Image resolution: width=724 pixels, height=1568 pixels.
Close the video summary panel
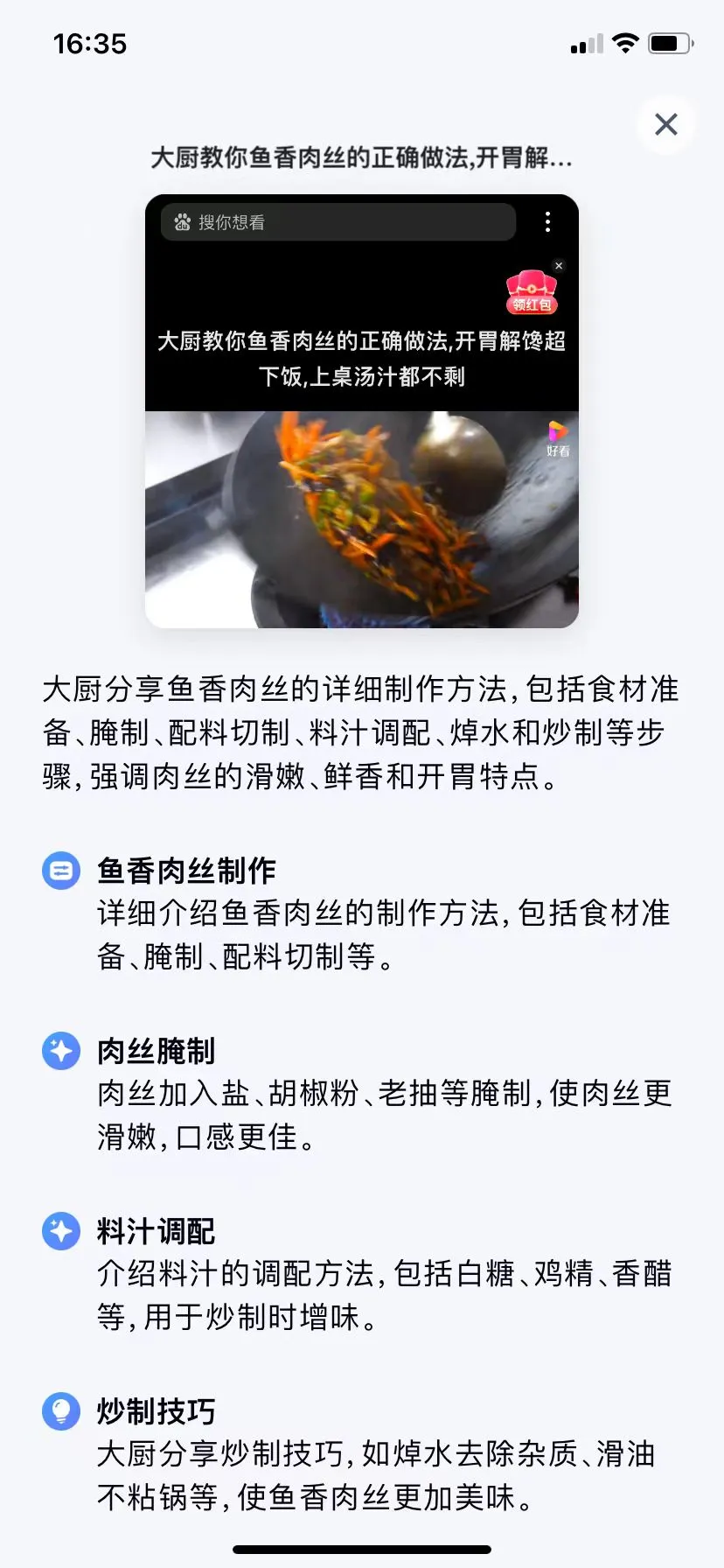pyautogui.click(x=666, y=124)
